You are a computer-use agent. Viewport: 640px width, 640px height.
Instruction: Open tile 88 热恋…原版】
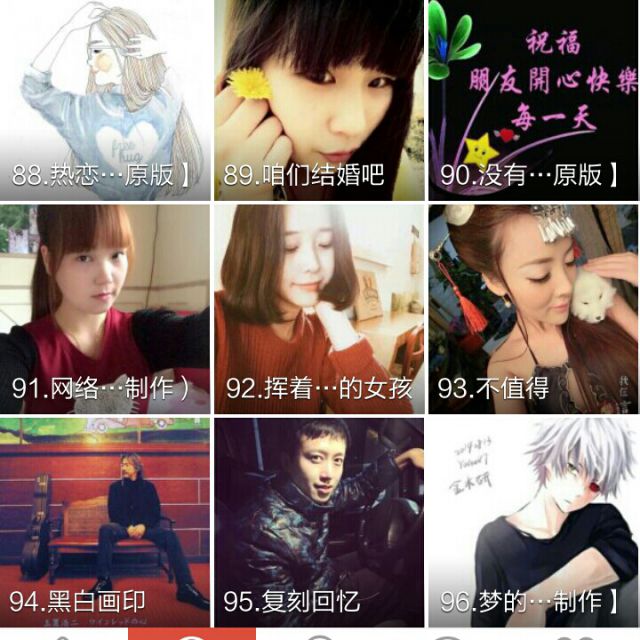[105, 100]
